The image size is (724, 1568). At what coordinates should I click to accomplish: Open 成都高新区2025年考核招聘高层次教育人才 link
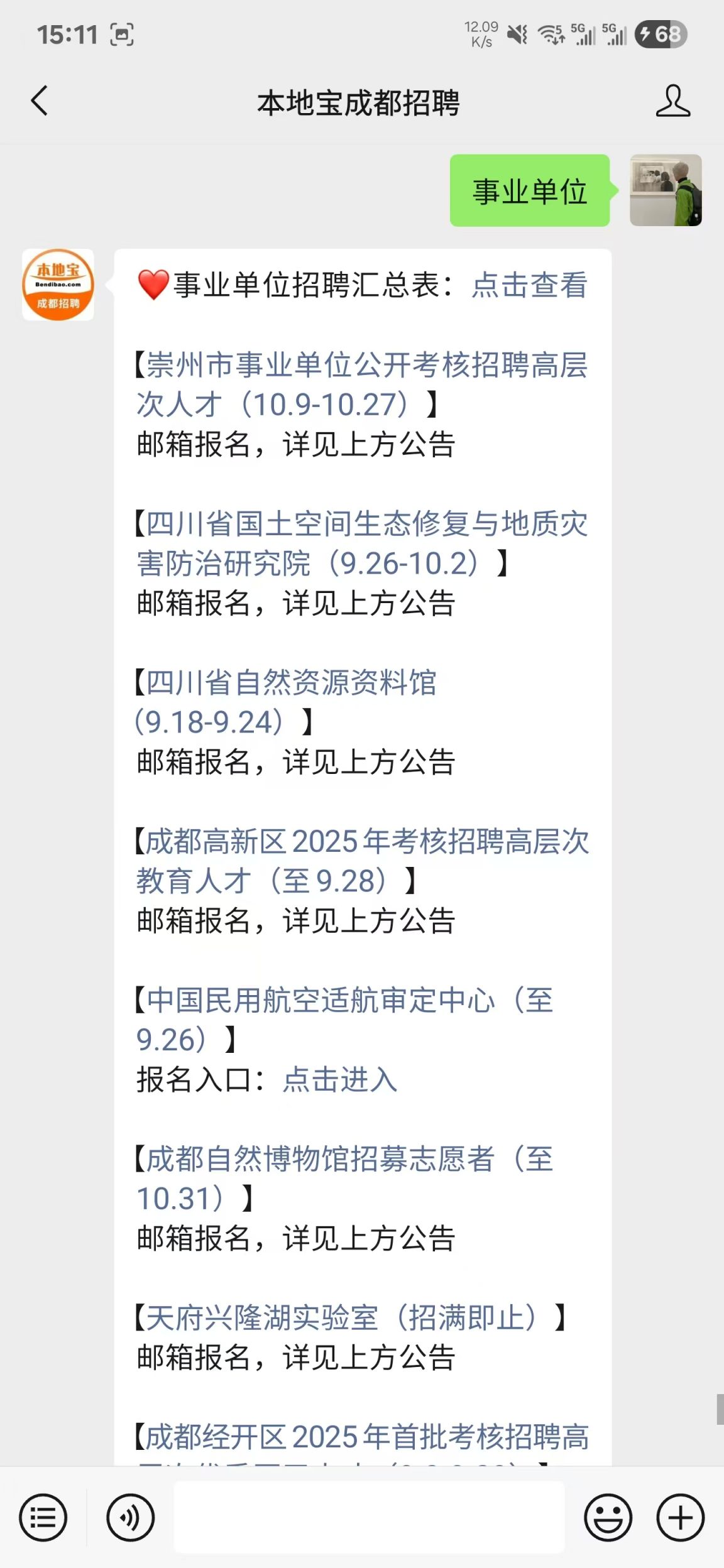[362, 861]
